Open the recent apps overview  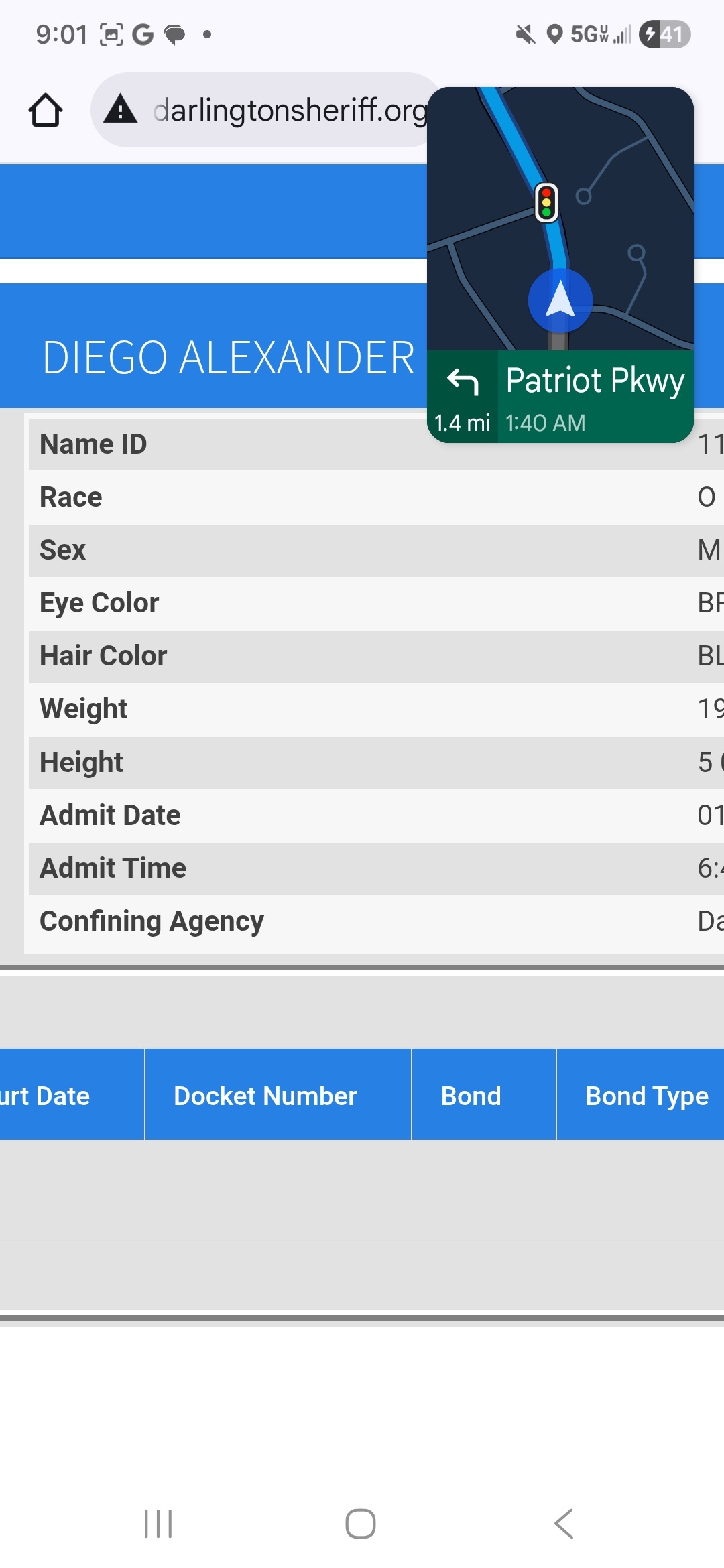(x=159, y=1524)
